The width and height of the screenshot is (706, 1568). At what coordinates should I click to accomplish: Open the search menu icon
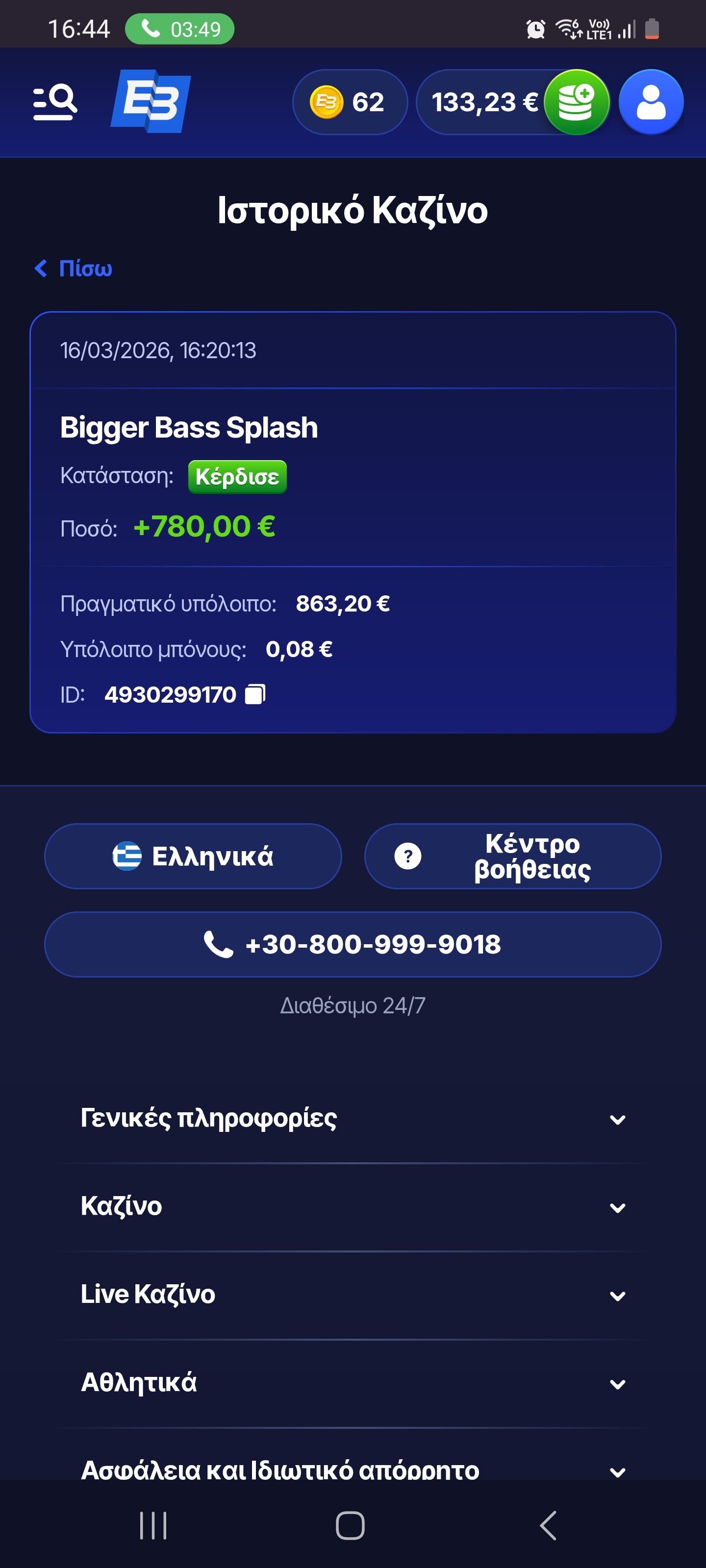point(55,102)
